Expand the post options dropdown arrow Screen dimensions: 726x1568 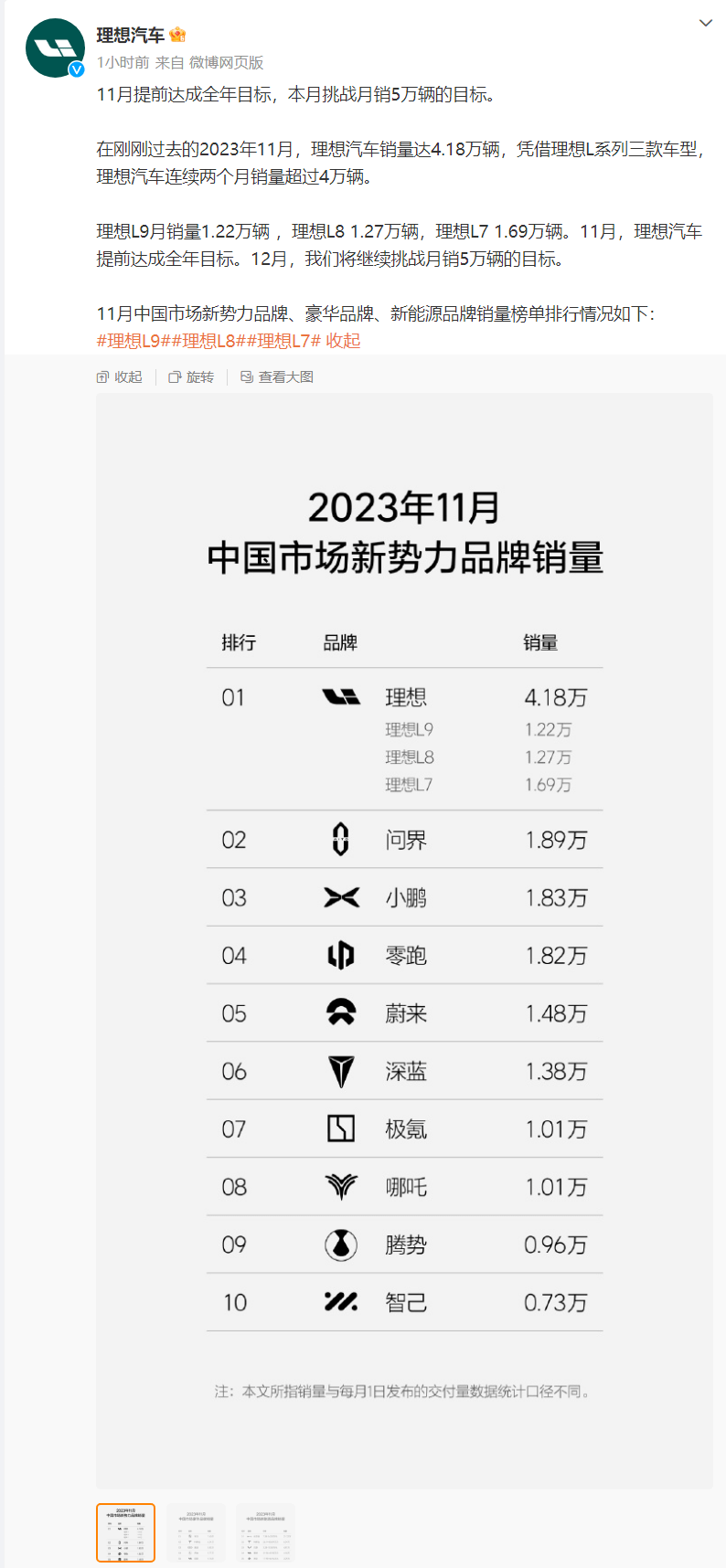pyautogui.click(x=705, y=23)
